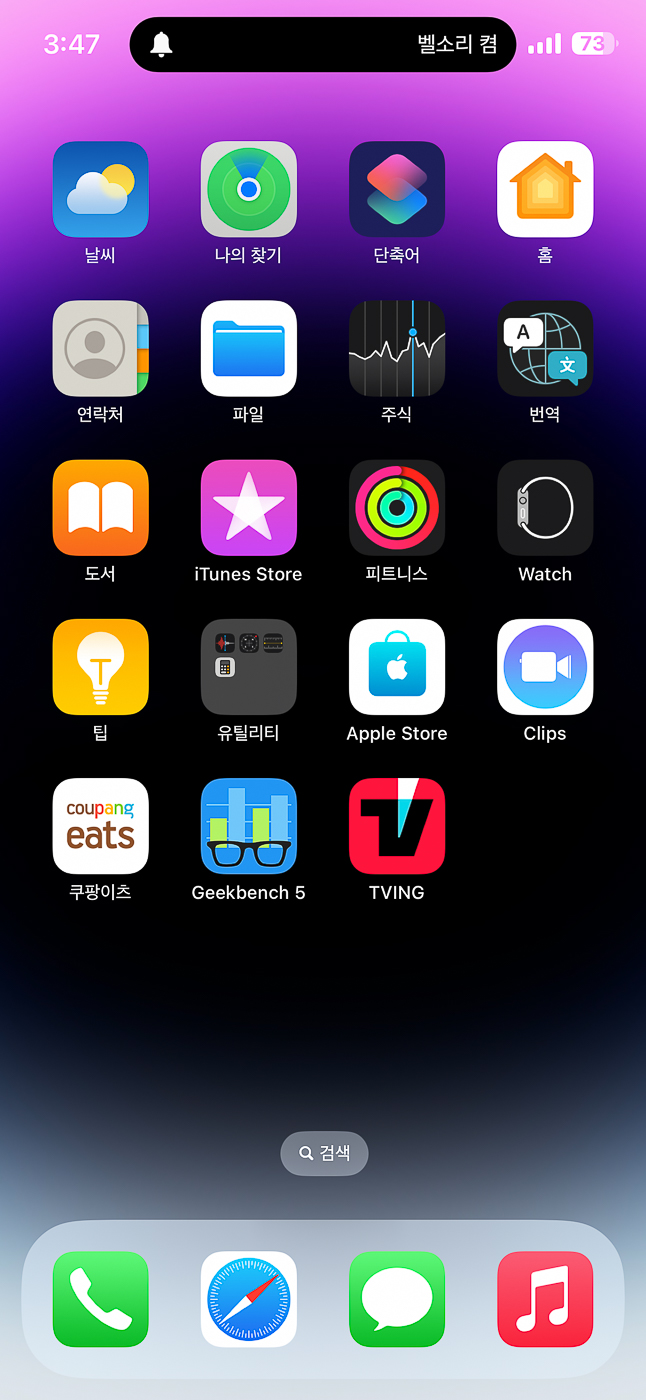This screenshot has height=1400, width=646.
Task: Open the 유틸리티 folder
Action: tap(249, 666)
